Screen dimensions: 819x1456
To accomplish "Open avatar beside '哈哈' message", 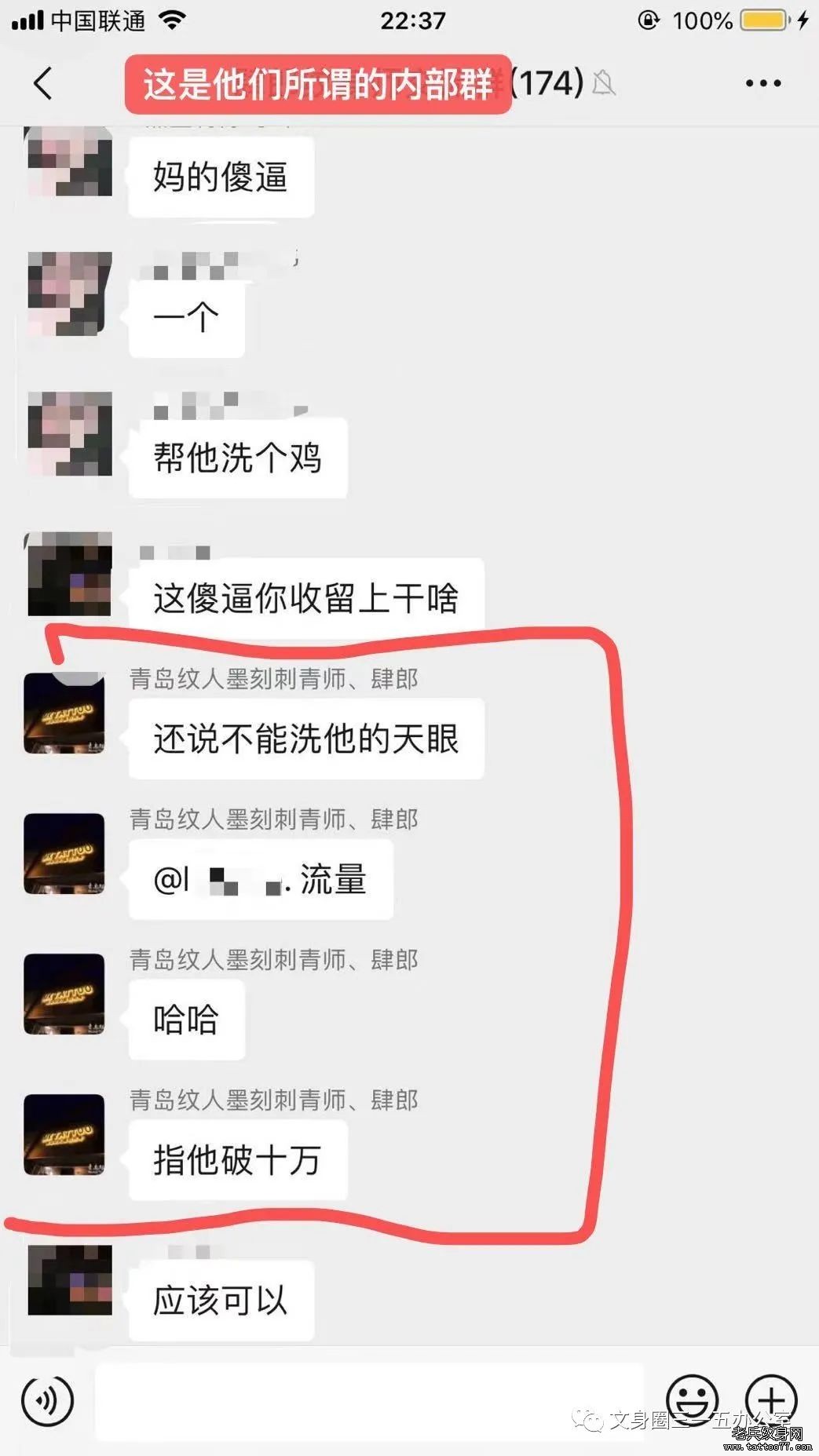I will point(64,994).
